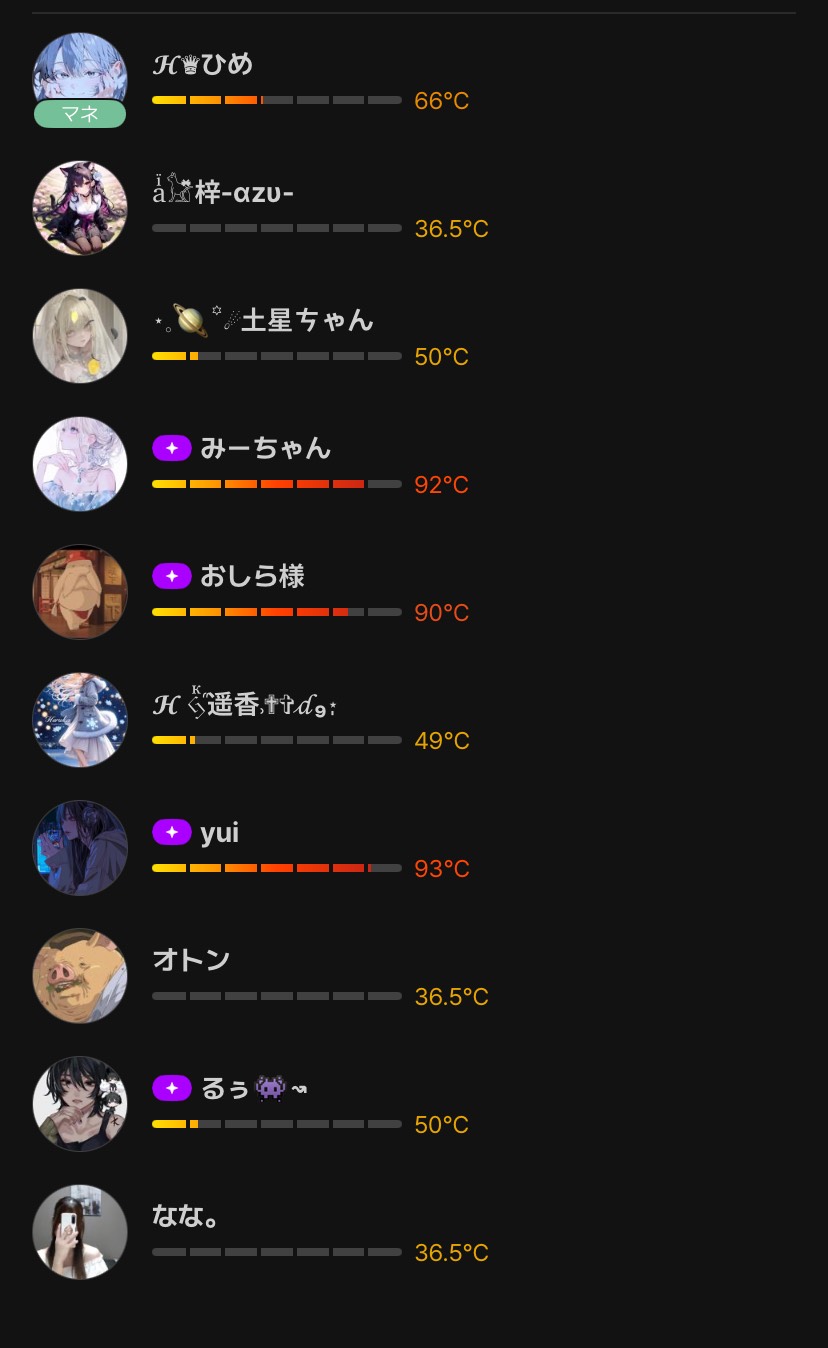Select the 93°C reading next to yui
Screen dimensions: 828x1348
[x=441, y=868]
